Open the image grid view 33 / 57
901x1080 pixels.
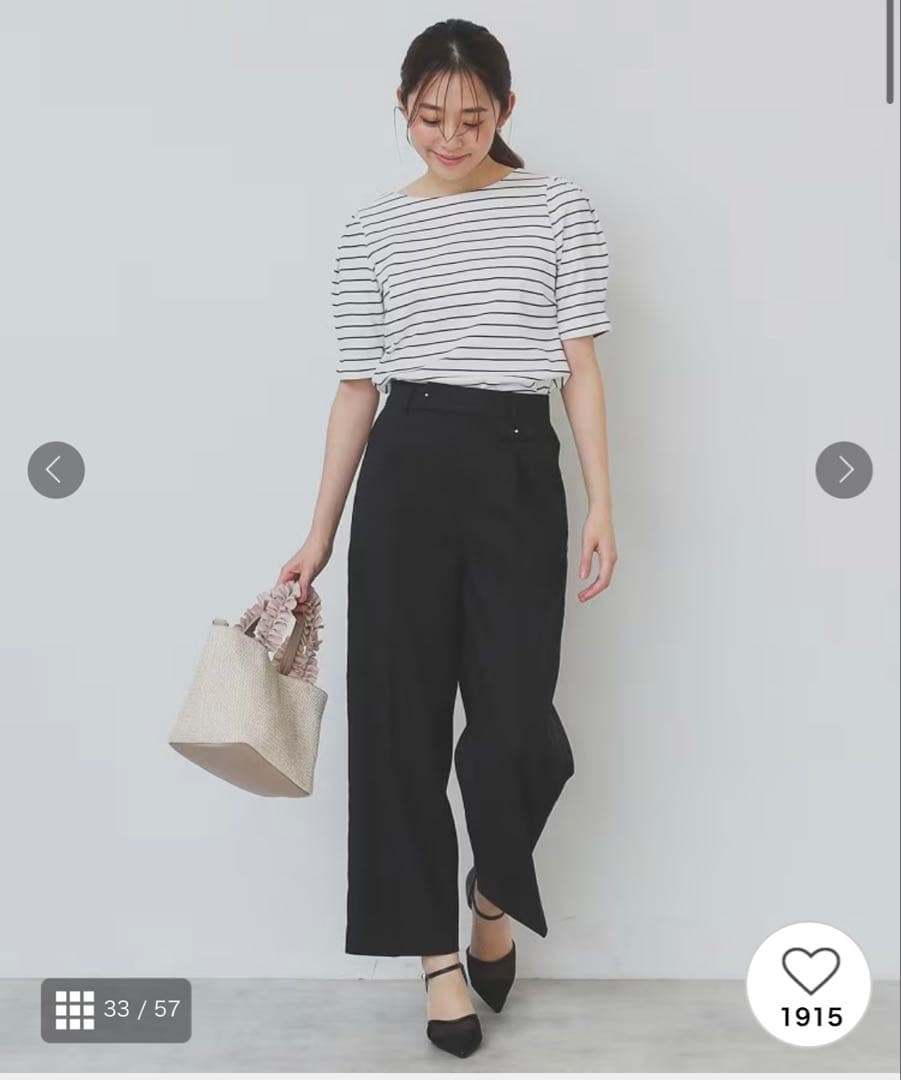point(116,1010)
